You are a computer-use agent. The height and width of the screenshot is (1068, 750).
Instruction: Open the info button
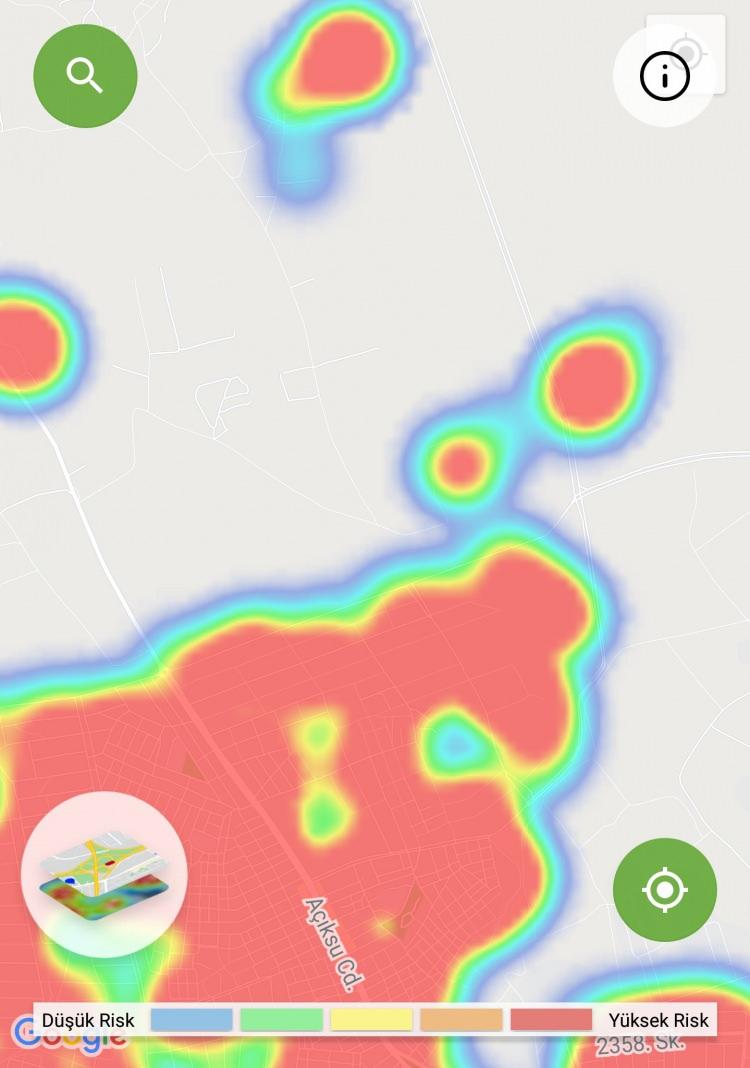[x=665, y=76]
